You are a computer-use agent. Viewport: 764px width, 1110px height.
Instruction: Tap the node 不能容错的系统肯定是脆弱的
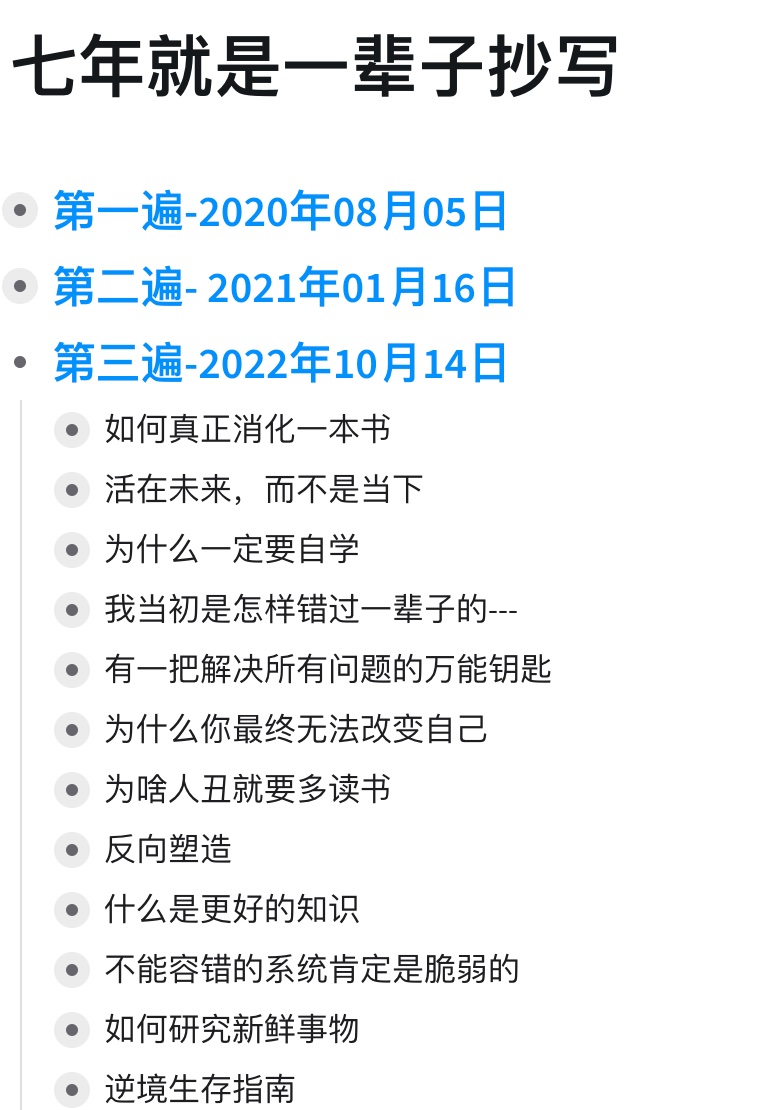pyautogui.click(x=311, y=970)
